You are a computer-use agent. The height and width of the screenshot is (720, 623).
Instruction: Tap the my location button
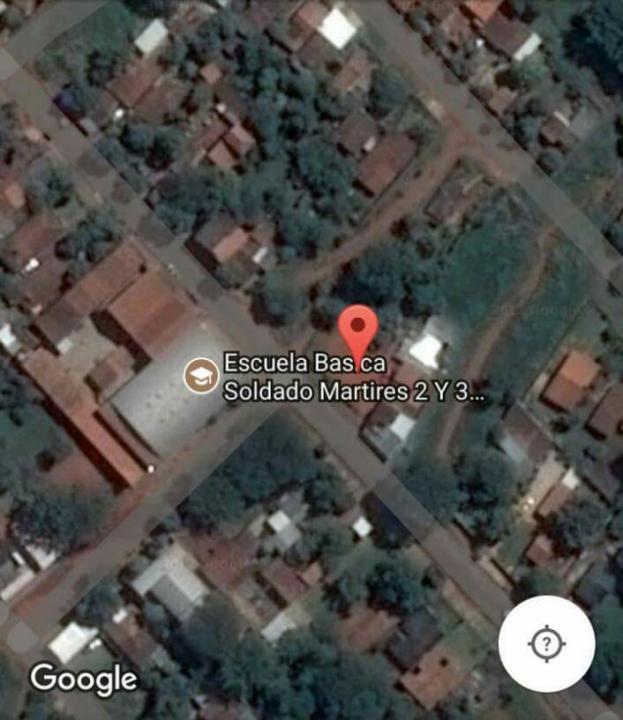546,644
